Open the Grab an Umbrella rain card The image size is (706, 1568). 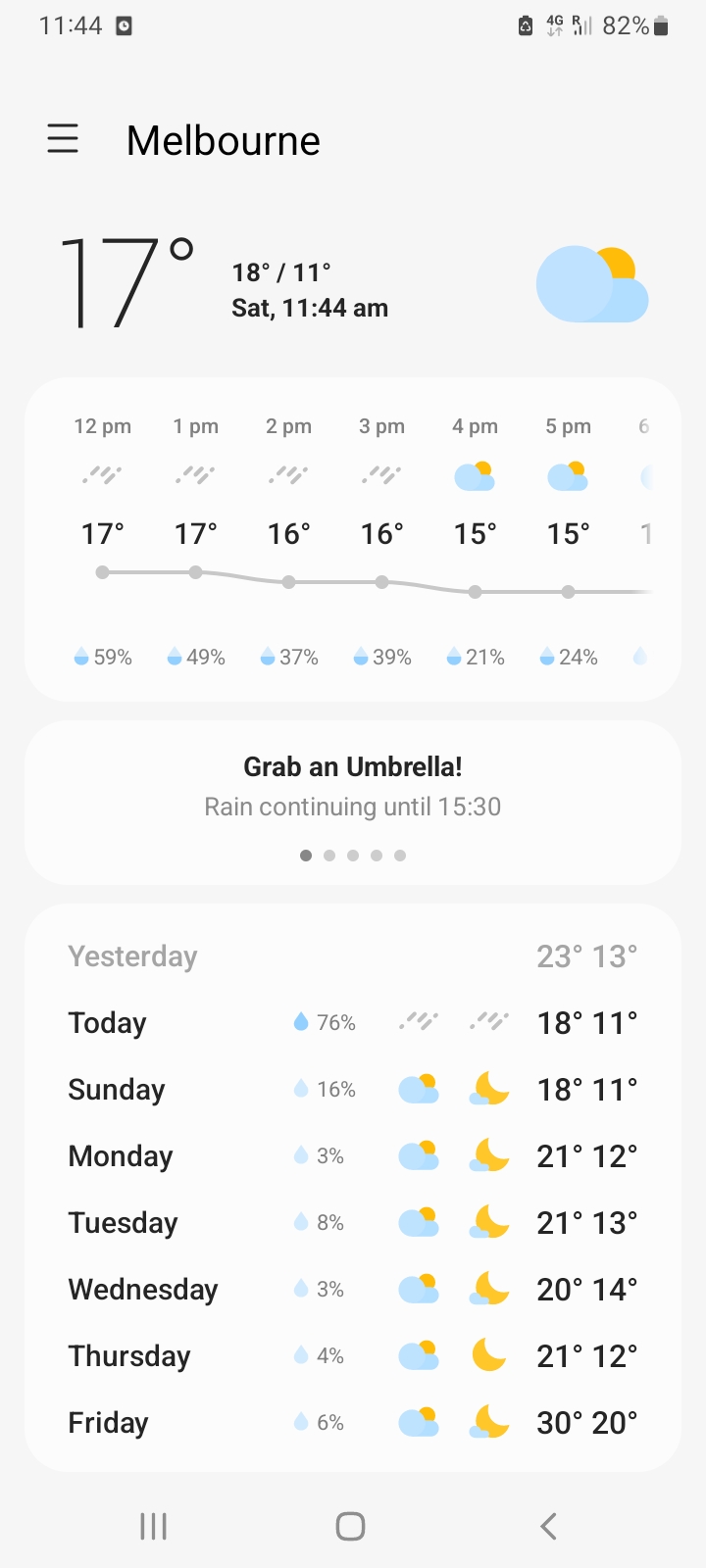[352, 787]
